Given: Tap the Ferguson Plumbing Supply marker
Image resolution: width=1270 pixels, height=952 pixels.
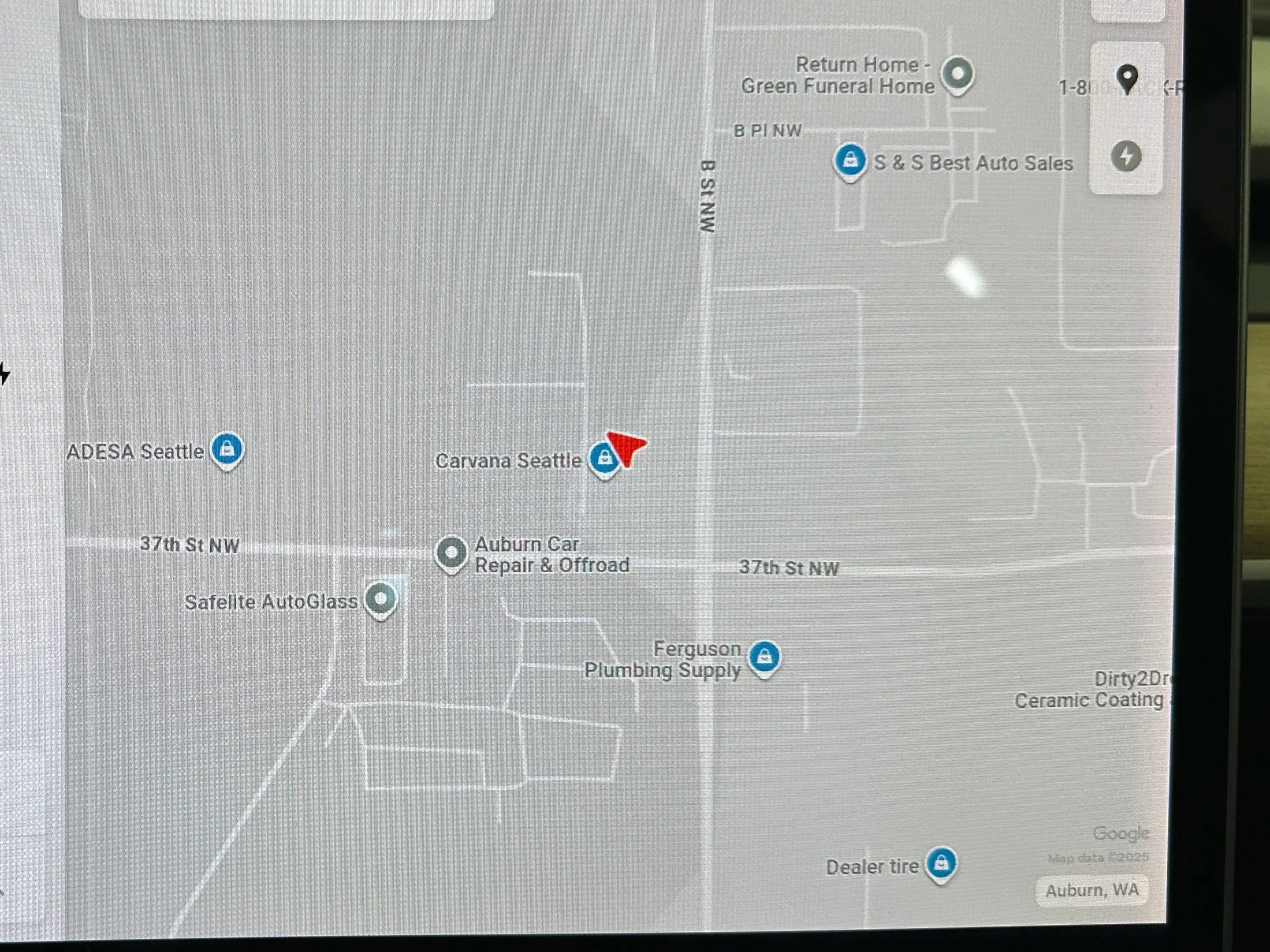Looking at the screenshot, I should [764, 657].
